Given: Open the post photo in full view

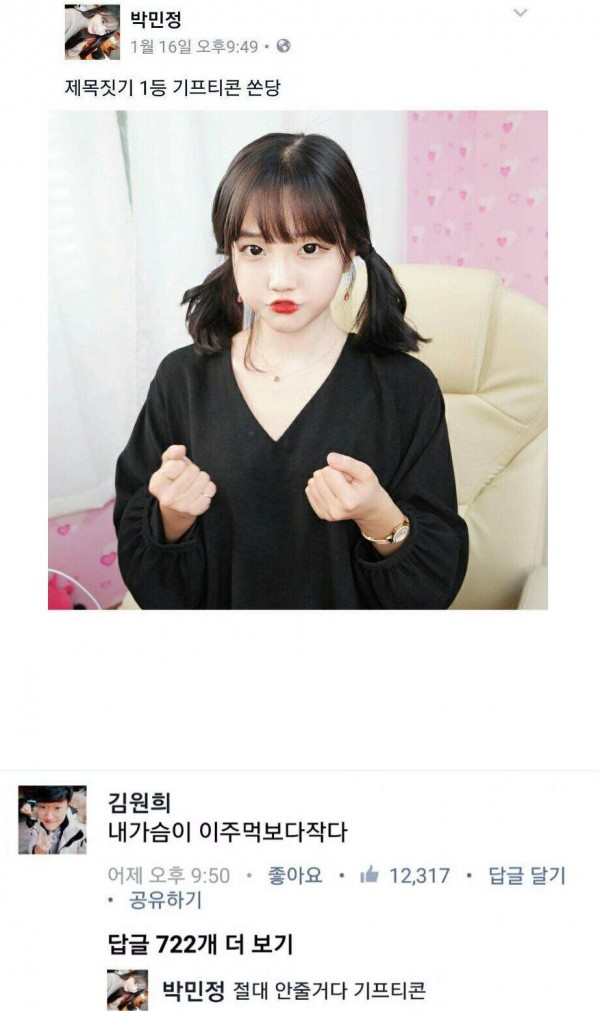Looking at the screenshot, I should pos(298,360).
